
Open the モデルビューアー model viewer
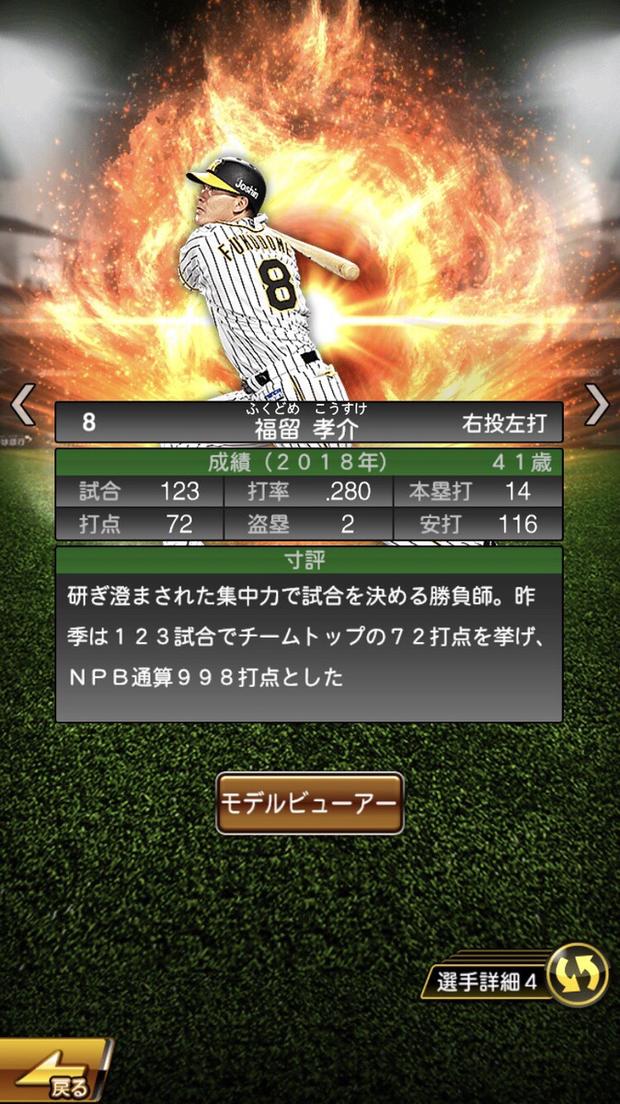click(310, 803)
